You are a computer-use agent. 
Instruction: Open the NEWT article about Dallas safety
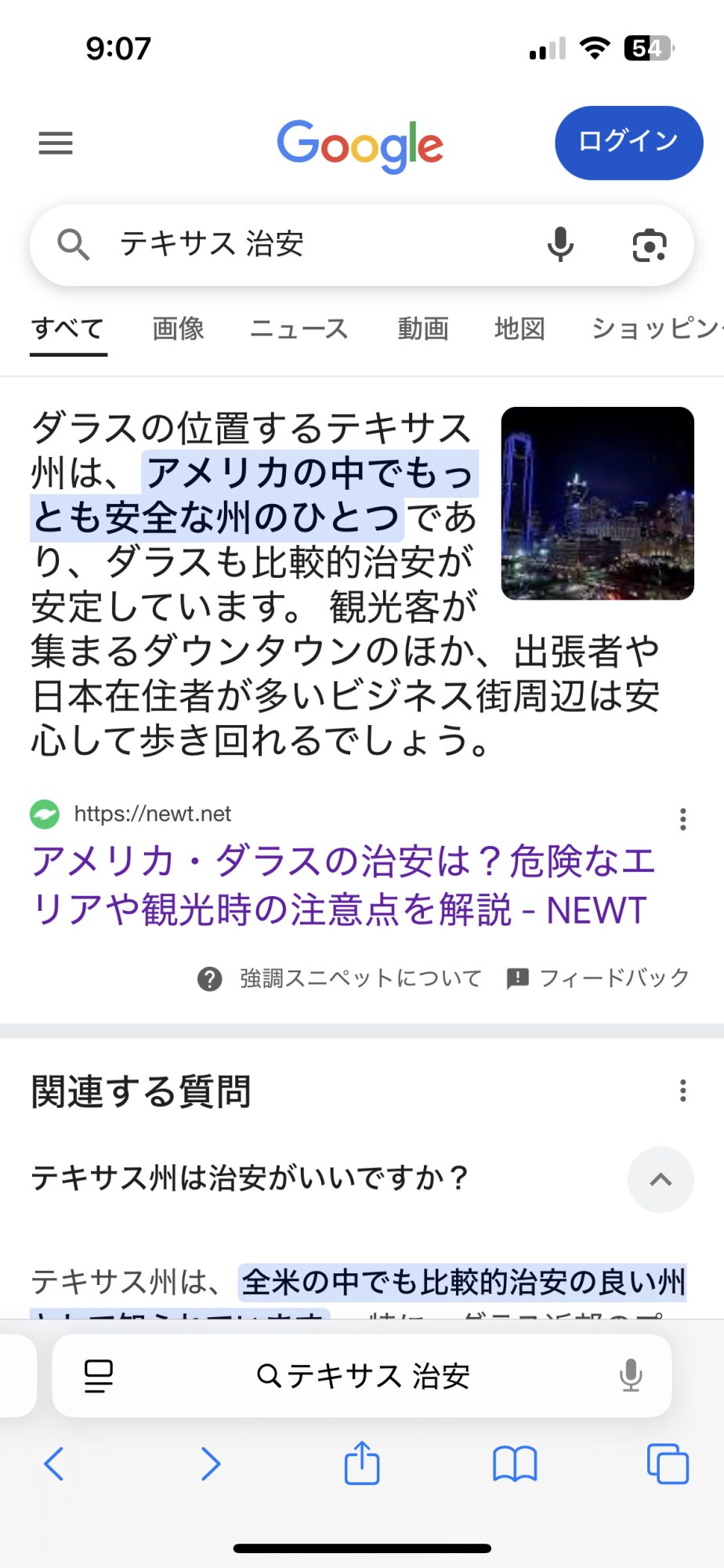(343, 885)
